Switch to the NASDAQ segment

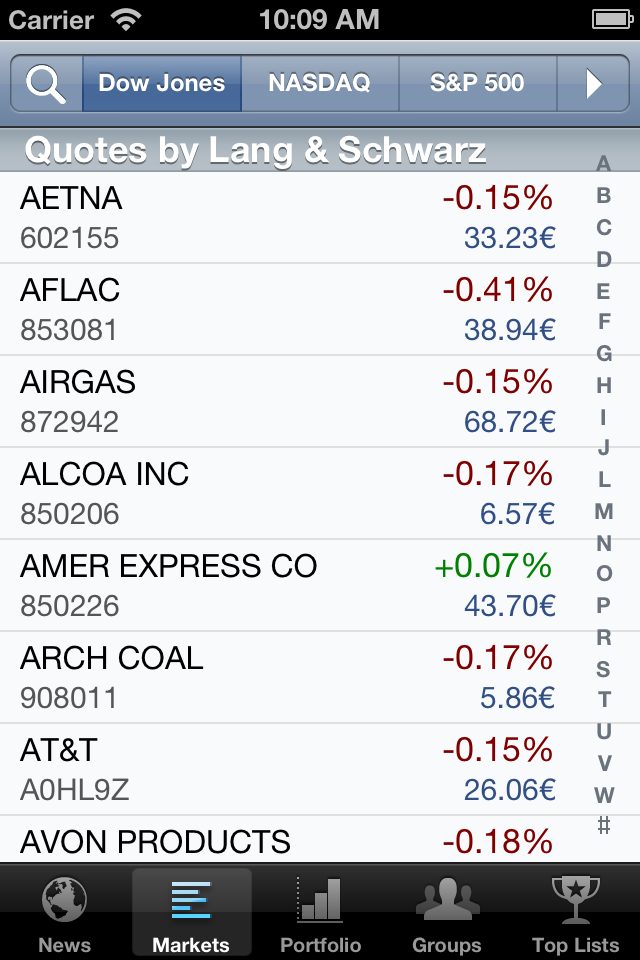[x=319, y=83]
